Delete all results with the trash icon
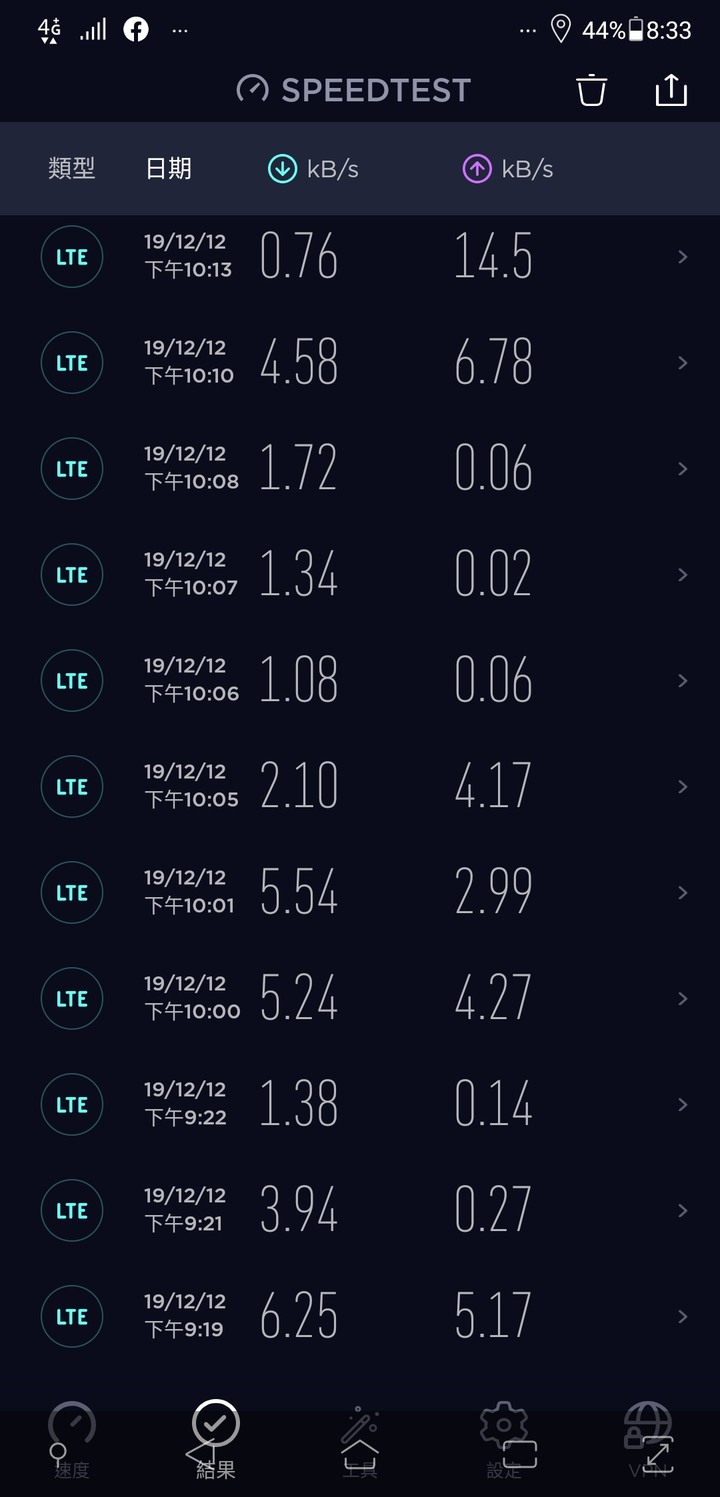The height and width of the screenshot is (1497, 720). click(x=591, y=90)
